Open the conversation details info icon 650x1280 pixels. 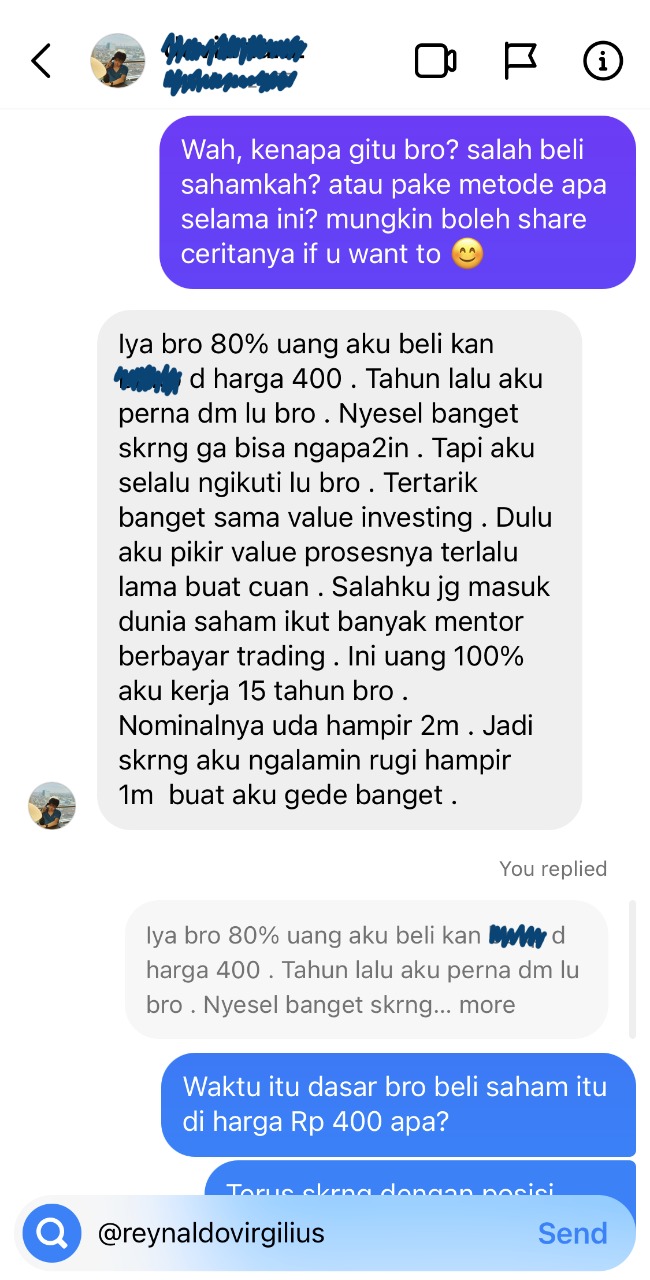(602, 61)
